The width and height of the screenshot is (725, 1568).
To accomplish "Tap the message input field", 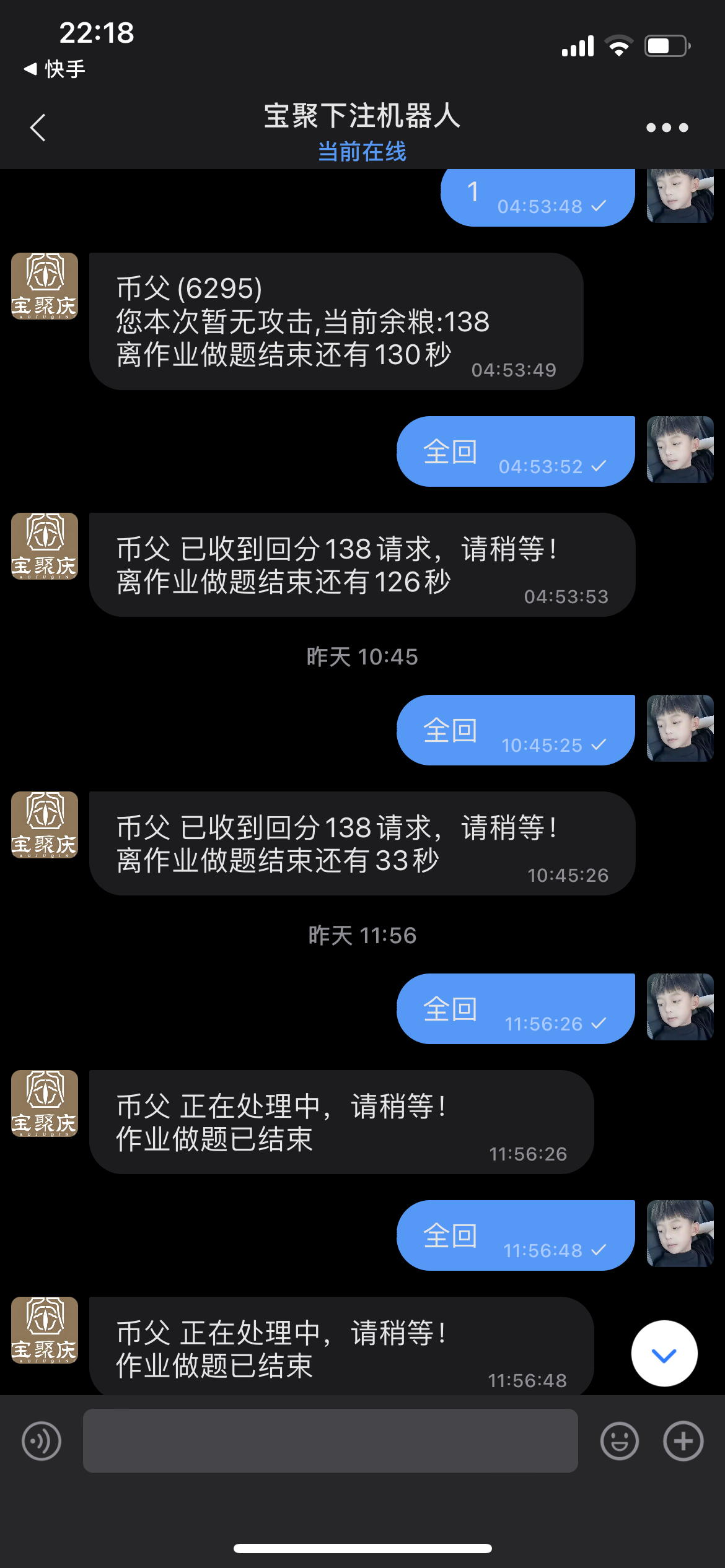I will pos(330,1440).
